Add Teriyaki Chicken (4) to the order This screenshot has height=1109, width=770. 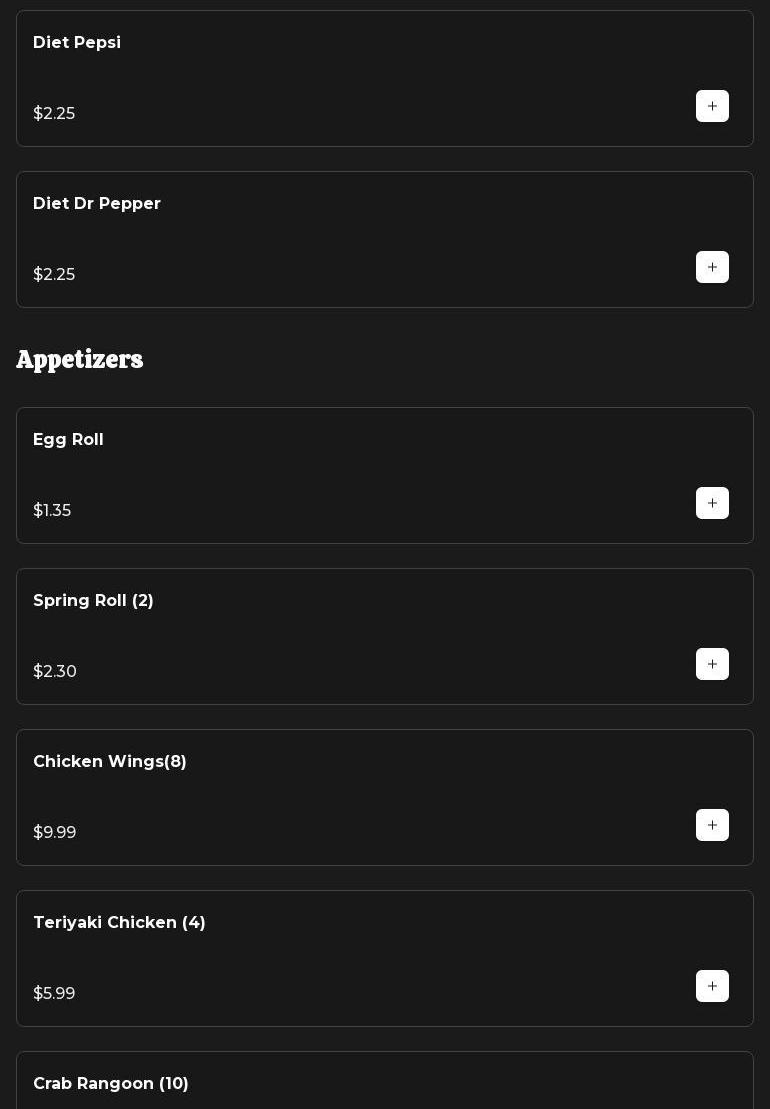coord(712,986)
